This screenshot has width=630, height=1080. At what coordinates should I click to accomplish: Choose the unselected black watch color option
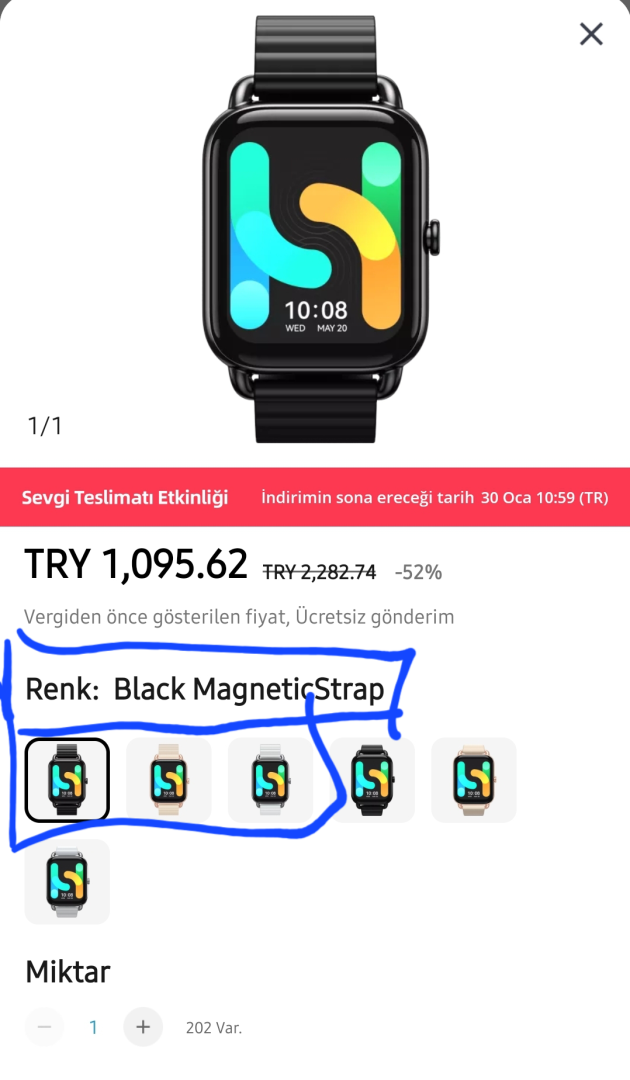[372, 780]
